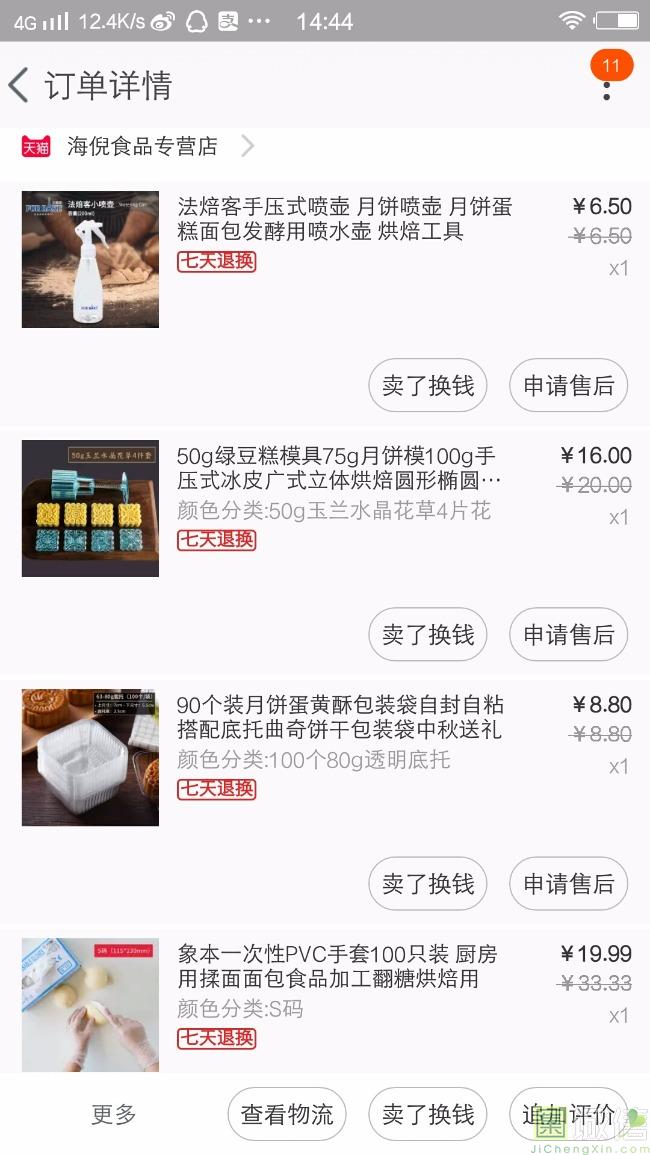
Task: Open the overflow menu with 11 badge
Action: (x=606, y=88)
